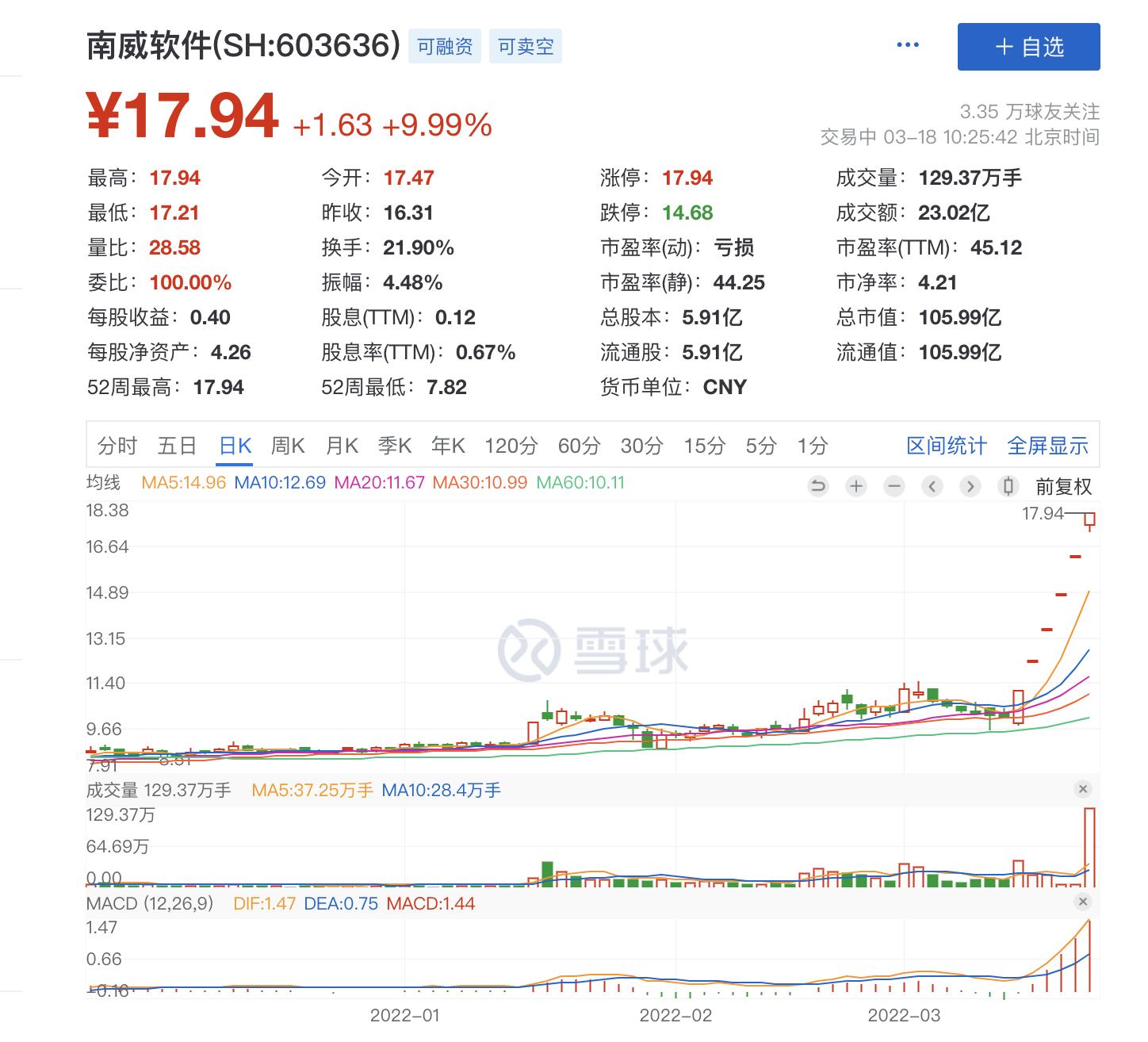Image resolution: width=1148 pixels, height=1042 pixels.
Task: Select the 月K chart tab
Action: pos(342,446)
